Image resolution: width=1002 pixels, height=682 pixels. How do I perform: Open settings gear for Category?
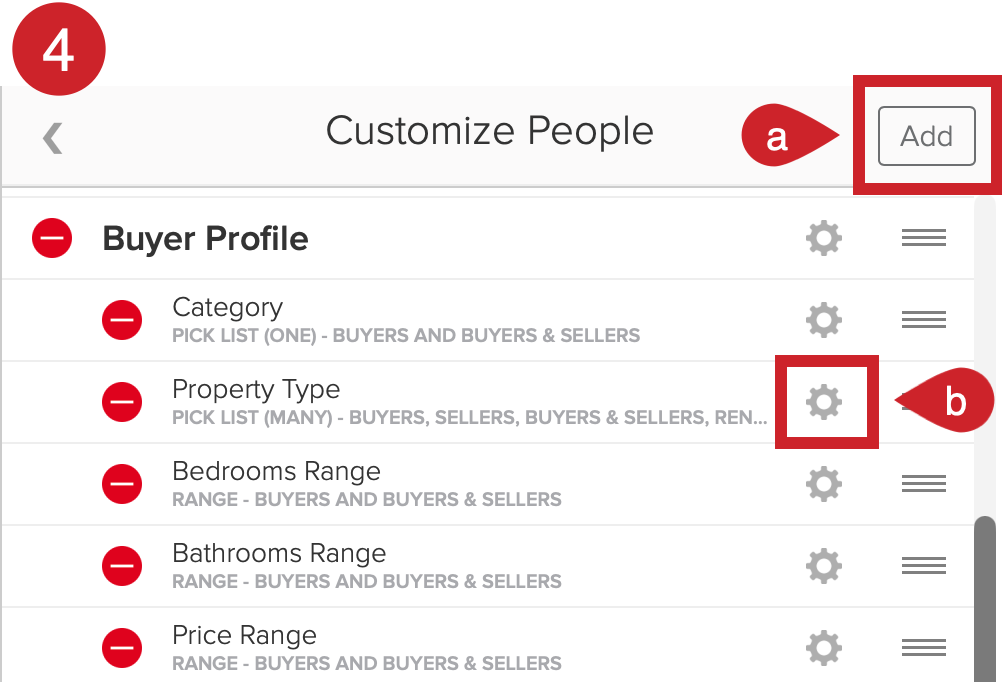click(824, 320)
